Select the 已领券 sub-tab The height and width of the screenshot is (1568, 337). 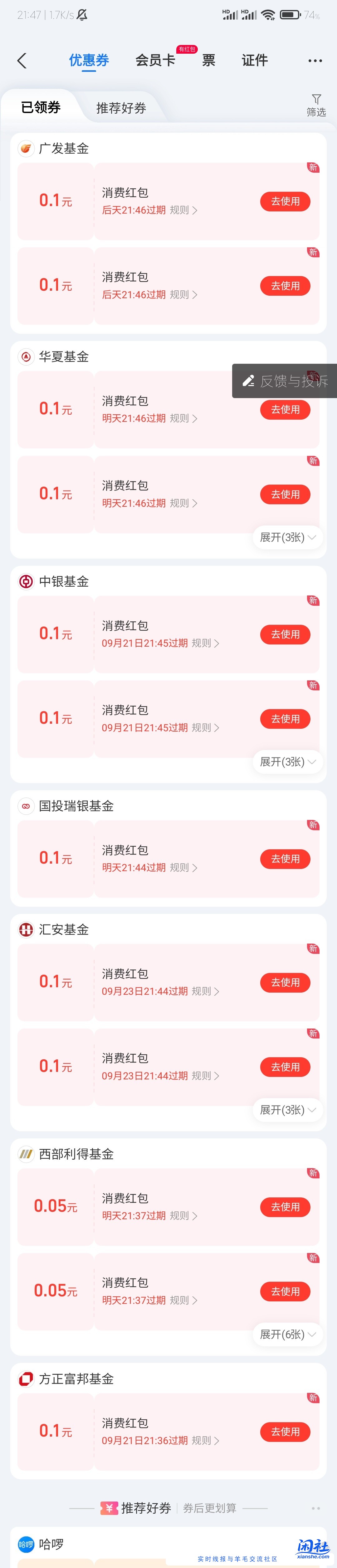pyautogui.click(x=41, y=108)
